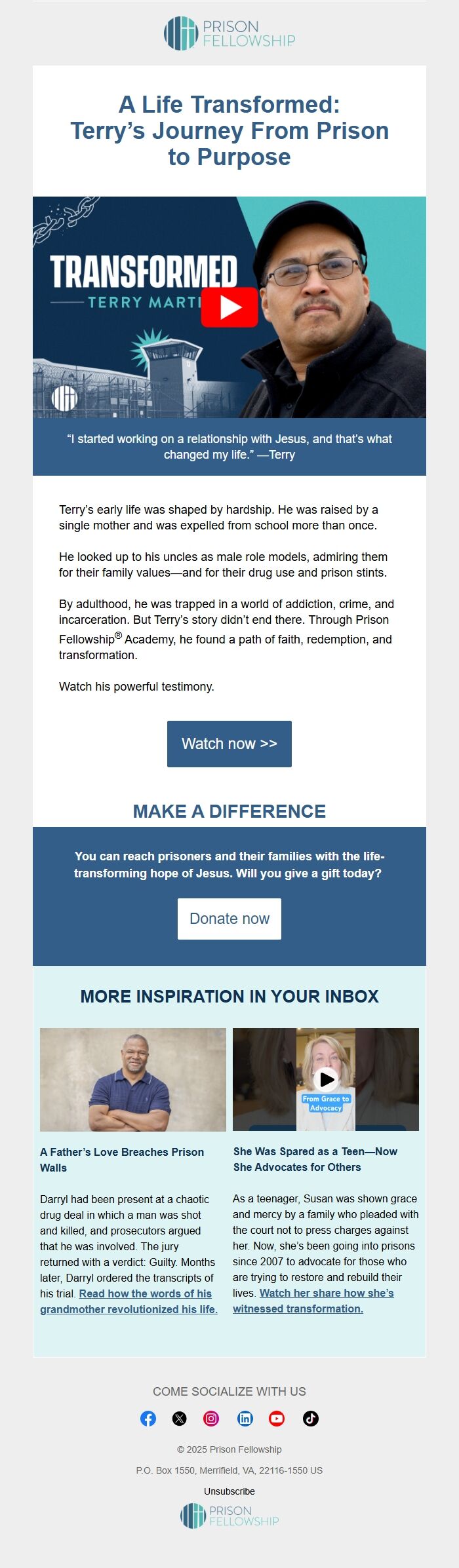Open Darryl's story photo thumbnail
Viewport: 459px width, 1568px height.
point(132,1079)
